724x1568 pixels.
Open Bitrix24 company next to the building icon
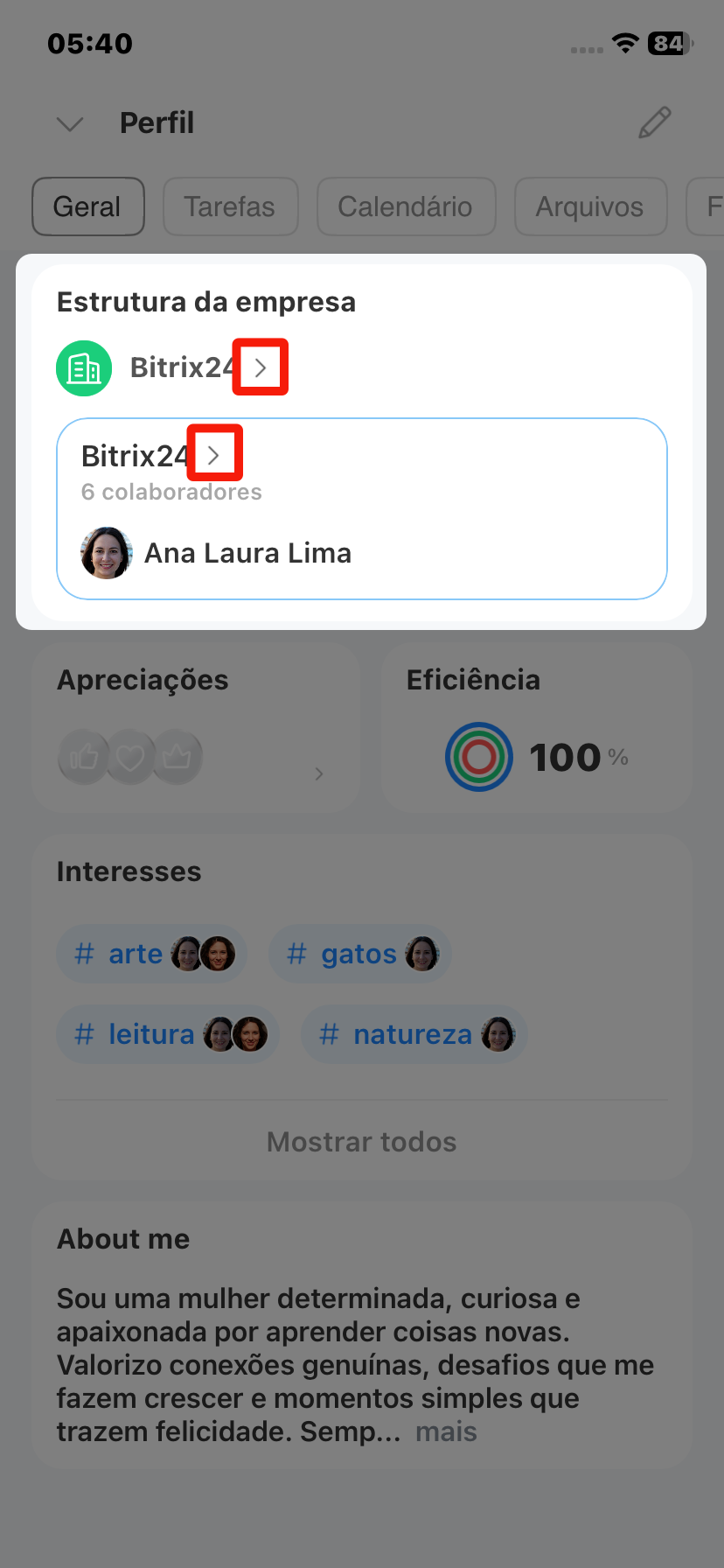(x=260, y=367)
